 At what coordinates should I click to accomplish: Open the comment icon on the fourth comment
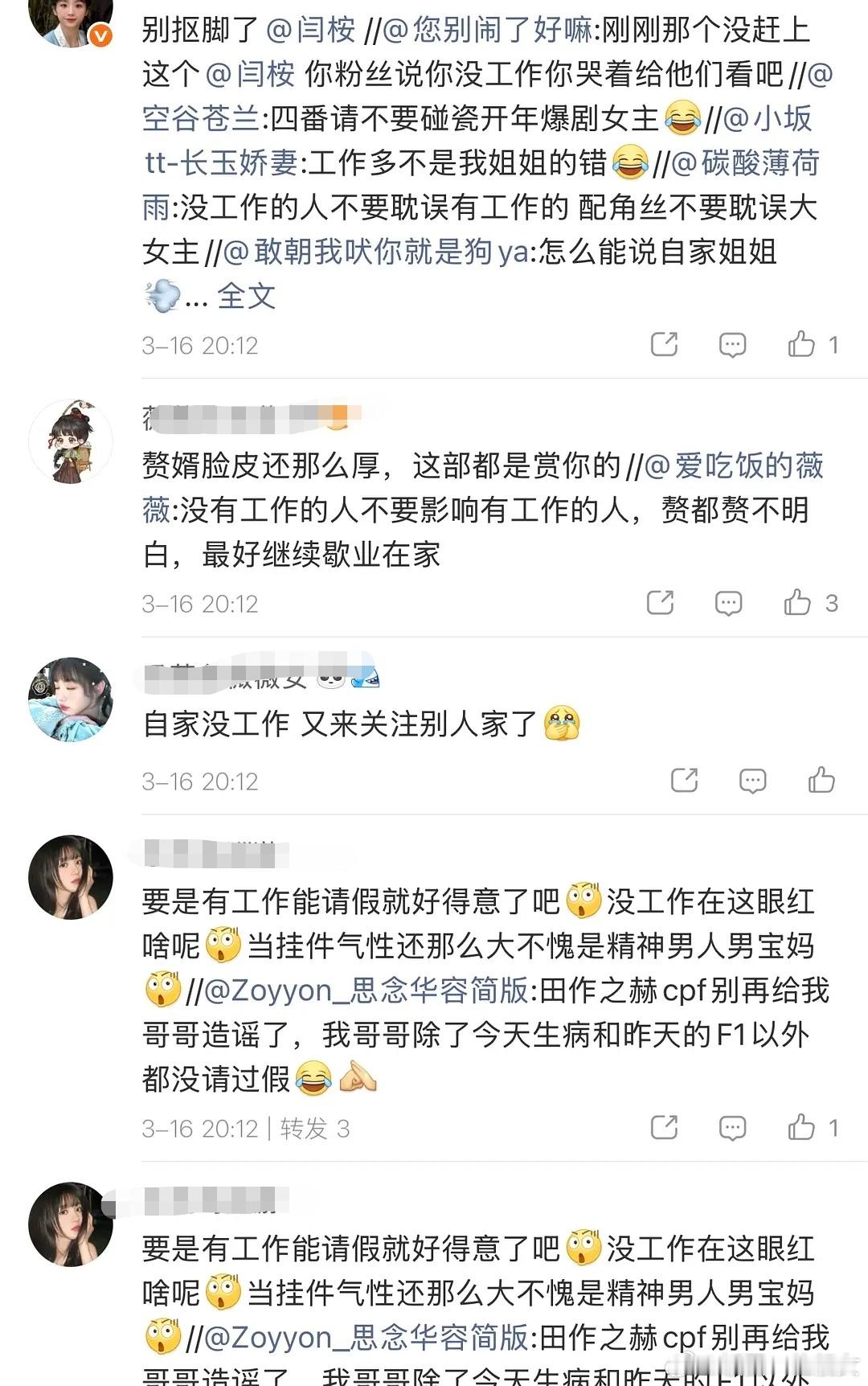731,1128
